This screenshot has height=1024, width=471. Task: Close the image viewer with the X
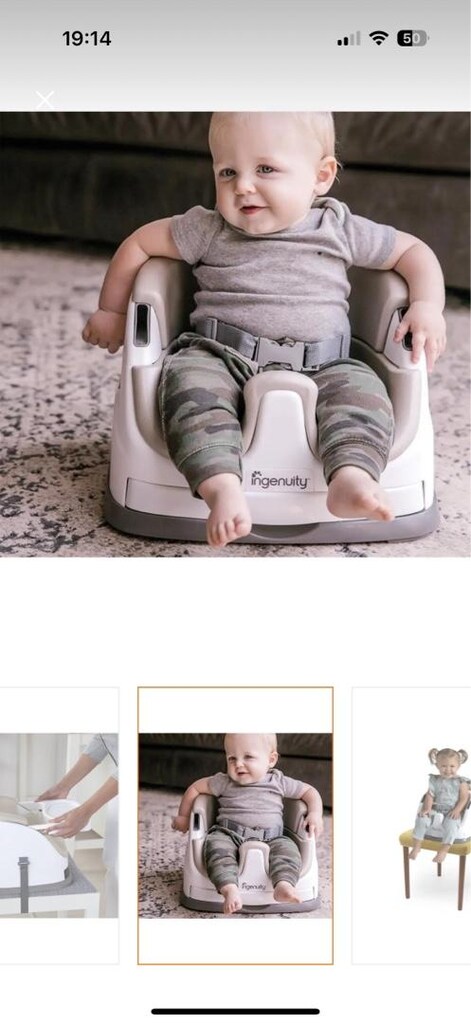pos(44,100)
